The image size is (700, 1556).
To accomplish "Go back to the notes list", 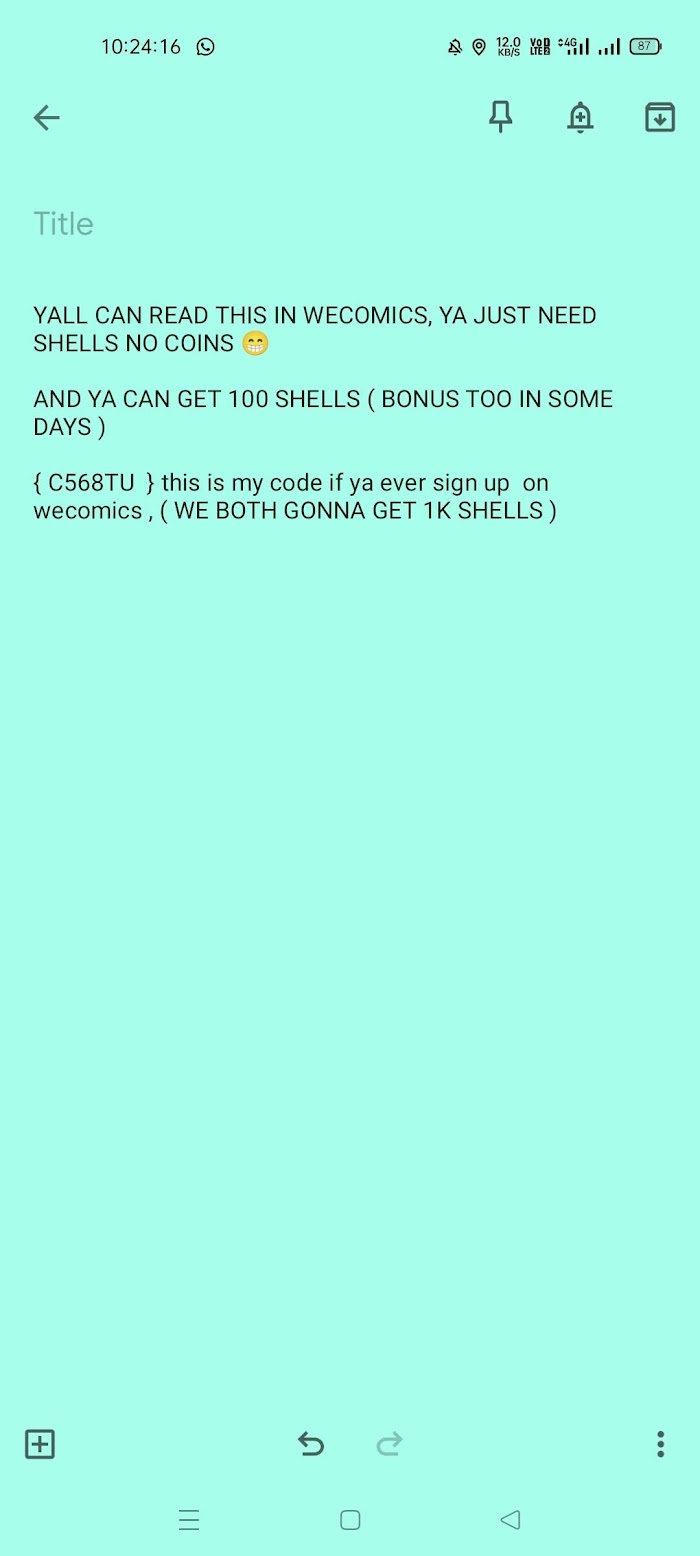I will 47,118.
